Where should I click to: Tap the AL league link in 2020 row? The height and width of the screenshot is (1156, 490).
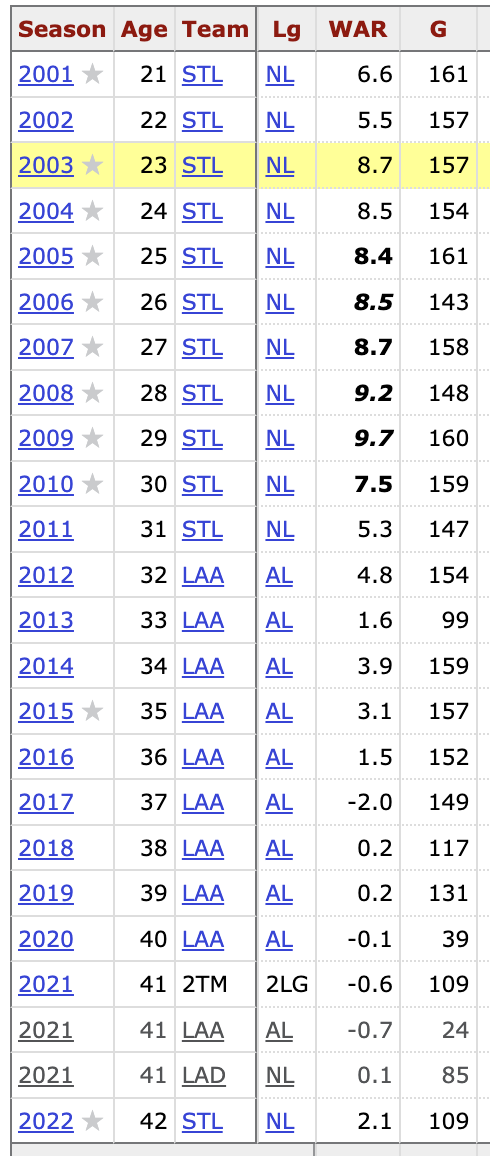(279, 939)
